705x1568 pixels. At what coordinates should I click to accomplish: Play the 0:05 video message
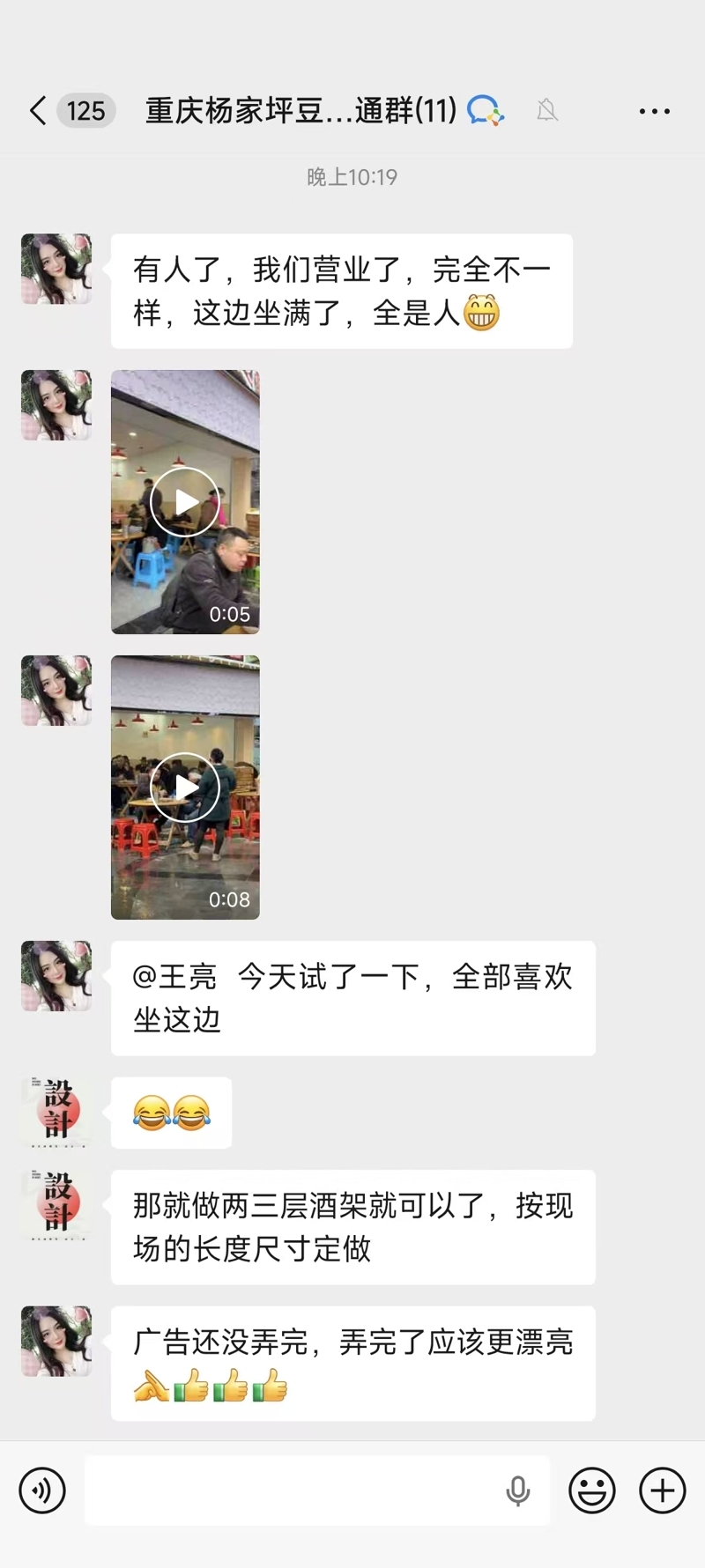click(x=185, y=502)
